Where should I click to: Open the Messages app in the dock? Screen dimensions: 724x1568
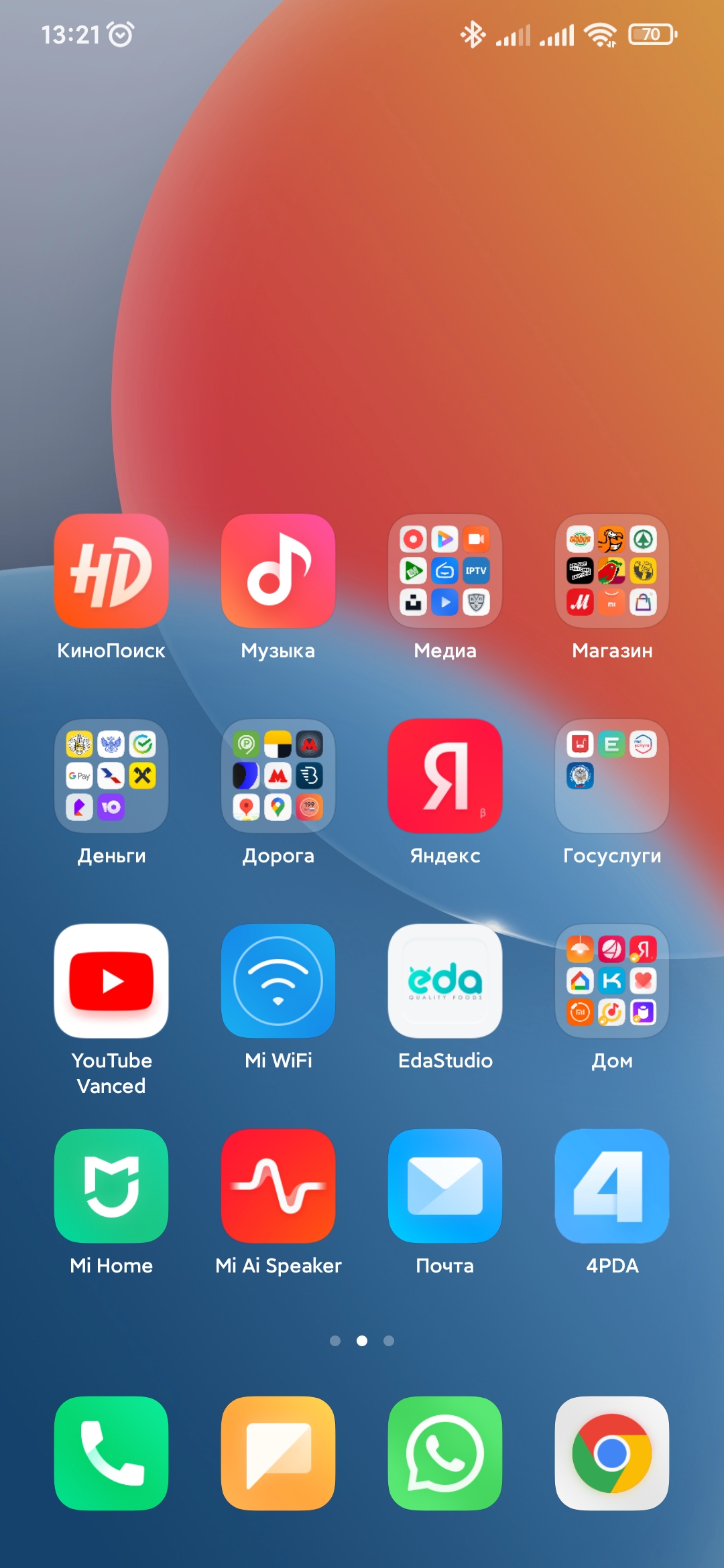(x=278, y=1453)
